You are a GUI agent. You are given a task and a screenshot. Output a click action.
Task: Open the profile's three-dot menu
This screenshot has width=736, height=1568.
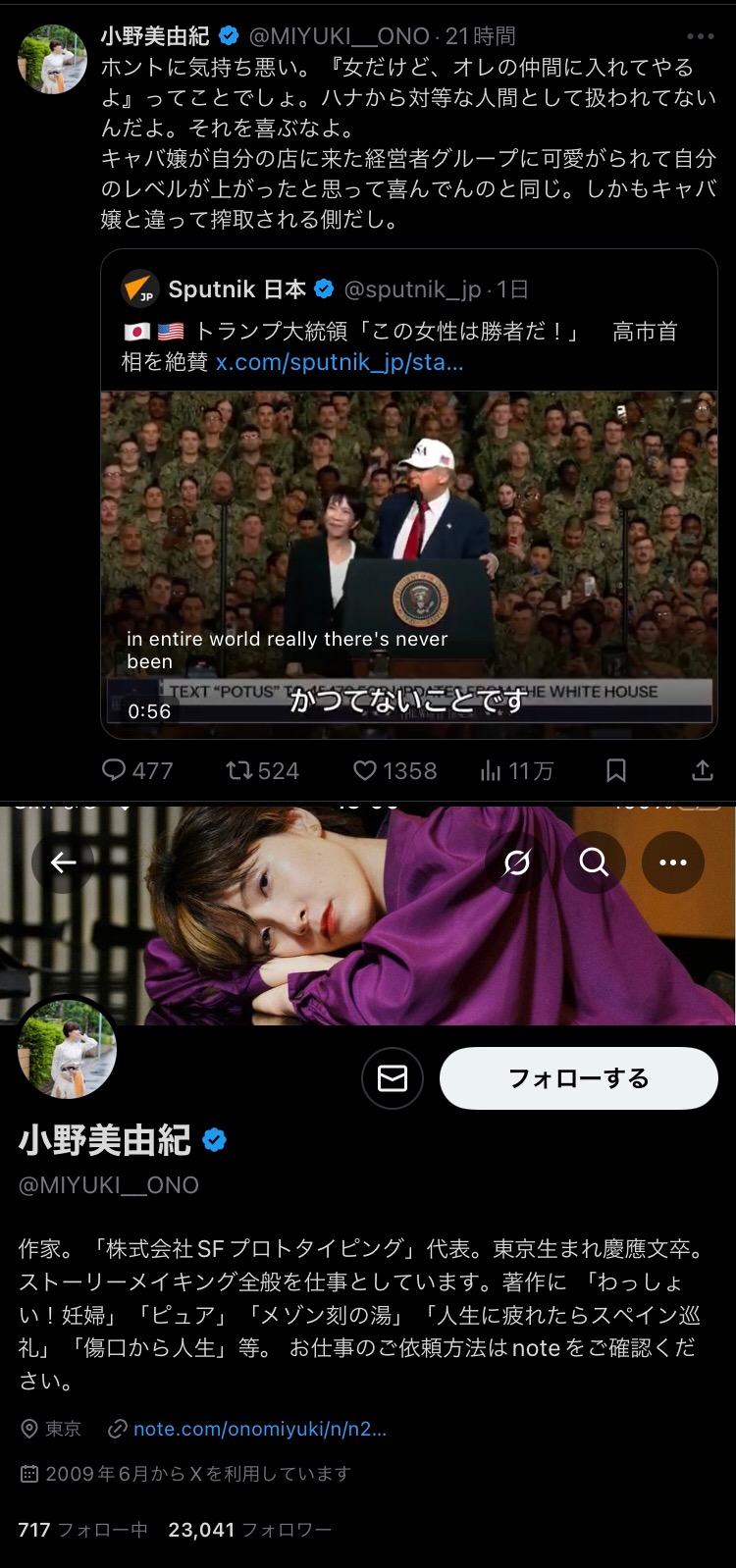[672, 862]
